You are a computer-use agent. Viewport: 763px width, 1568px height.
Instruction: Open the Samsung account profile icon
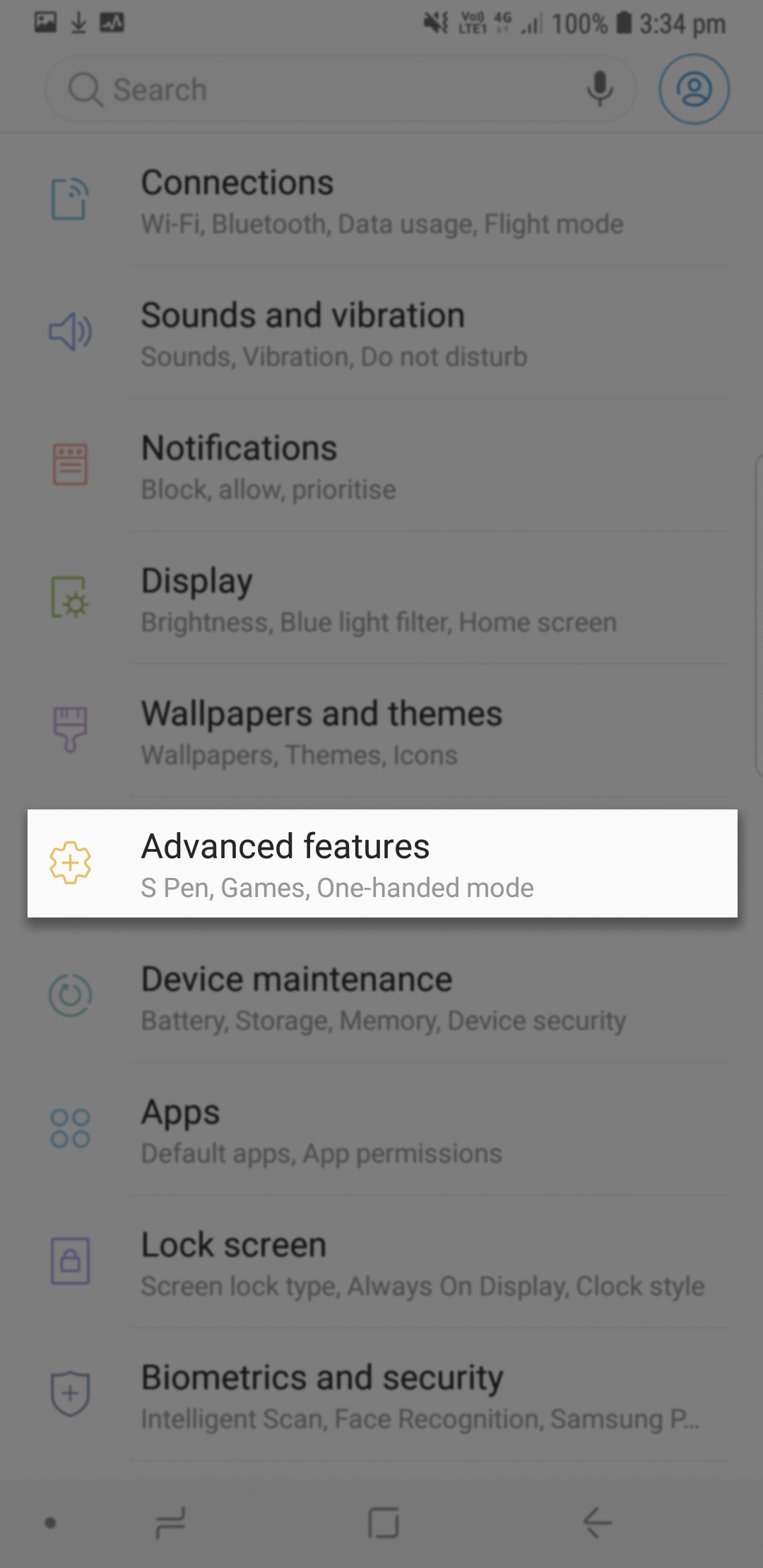[694, 89]
